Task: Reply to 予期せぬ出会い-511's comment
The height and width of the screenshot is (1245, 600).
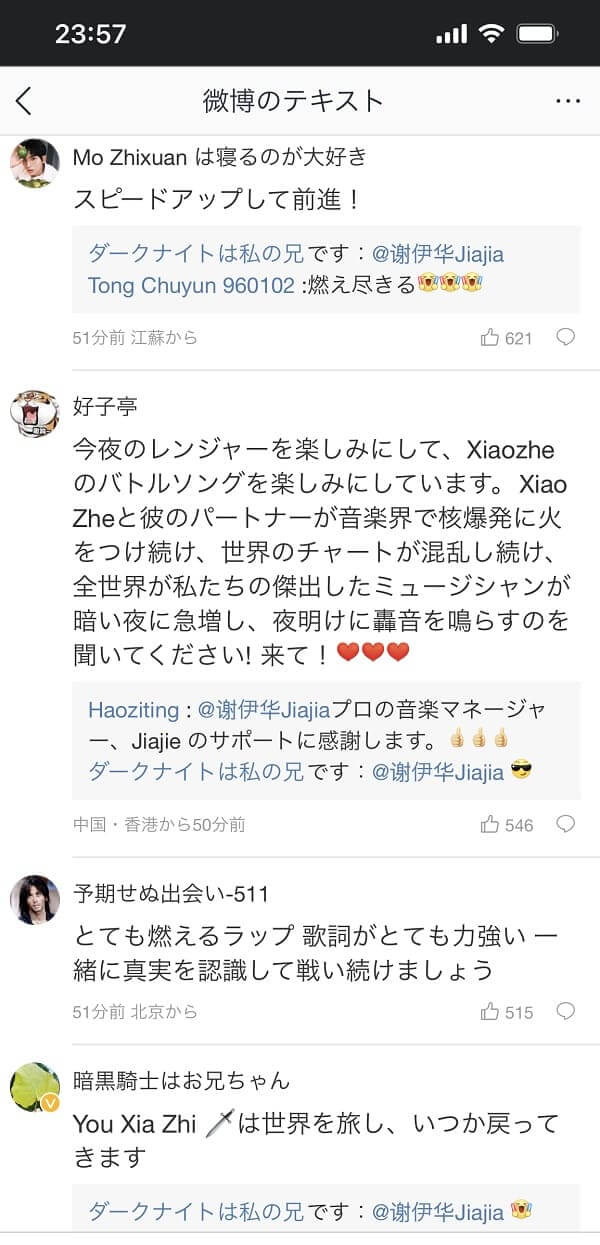Action: tap(565, 1011)
